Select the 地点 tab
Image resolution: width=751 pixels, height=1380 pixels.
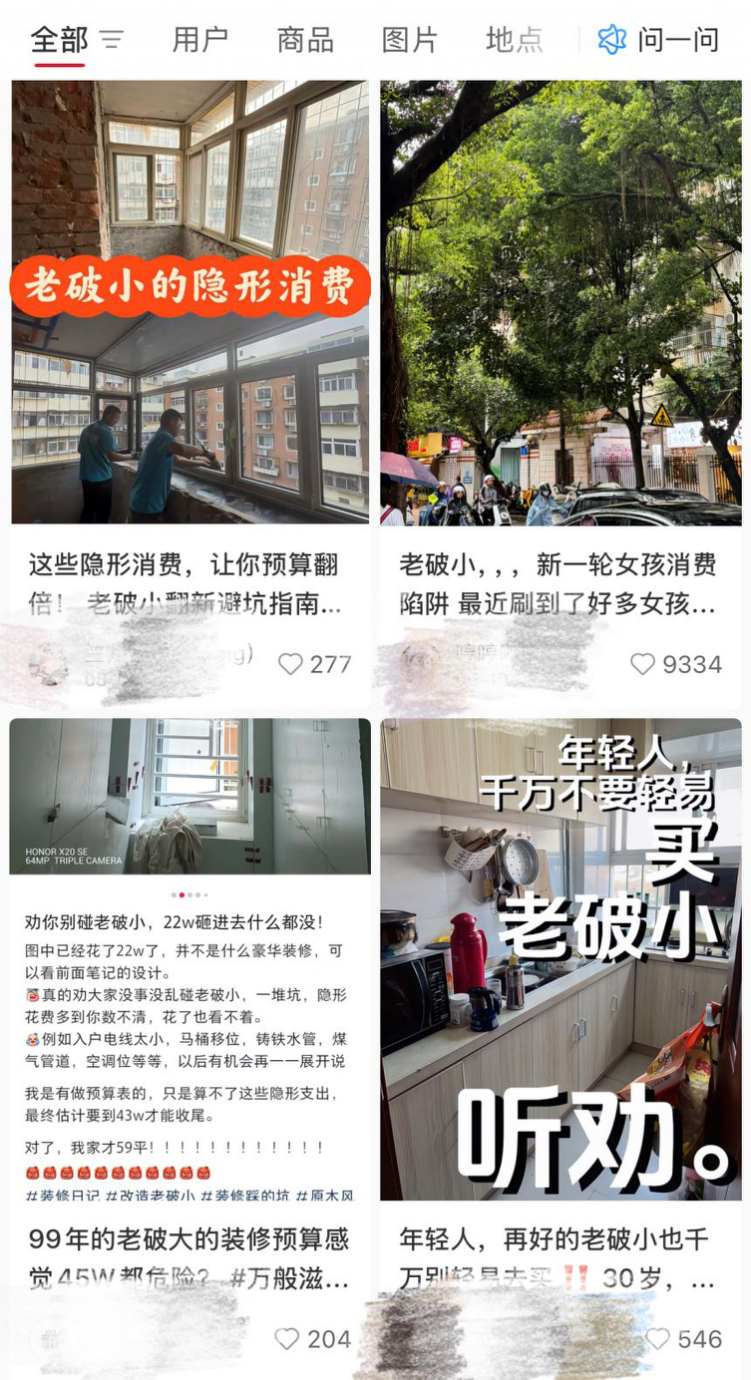tap(513, 40)
